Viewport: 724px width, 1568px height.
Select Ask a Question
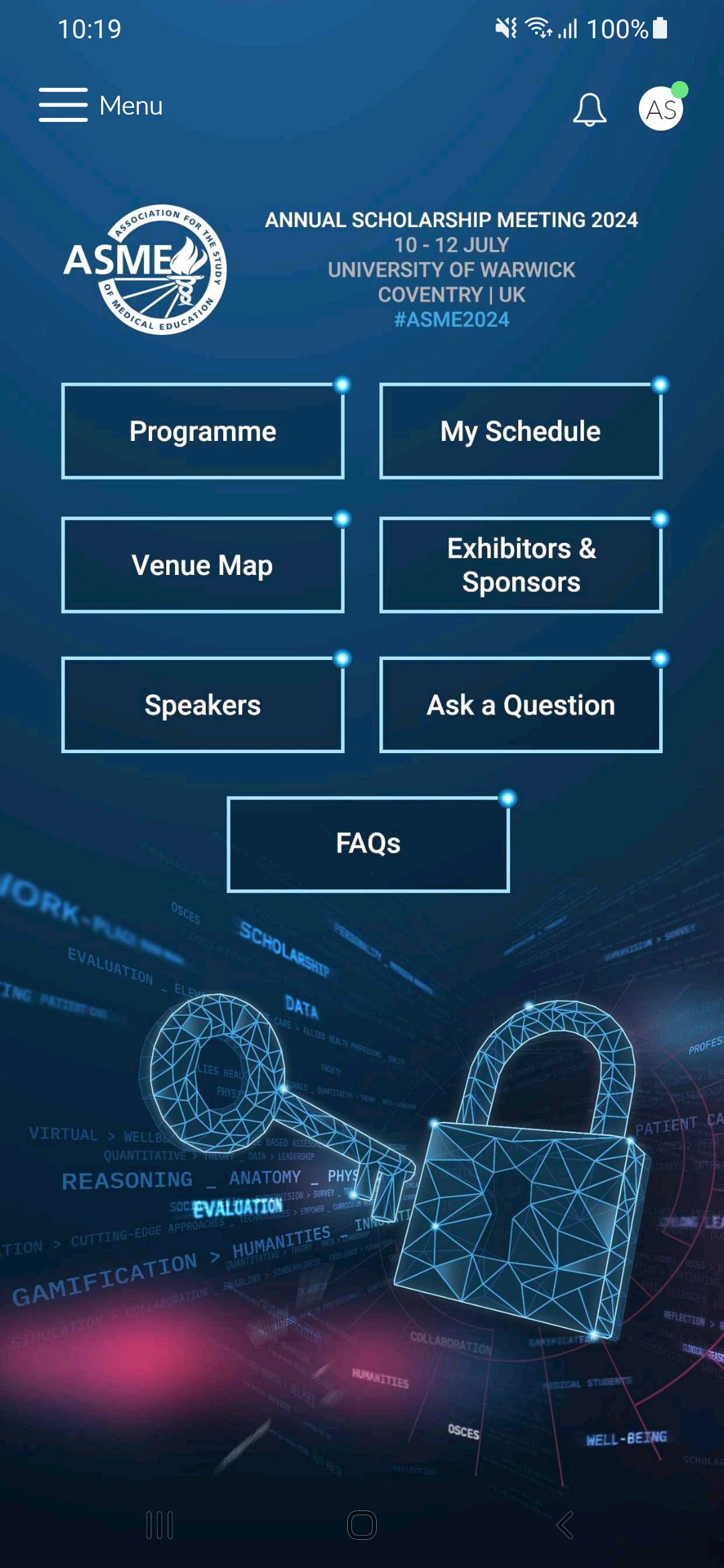pos(521,705)
